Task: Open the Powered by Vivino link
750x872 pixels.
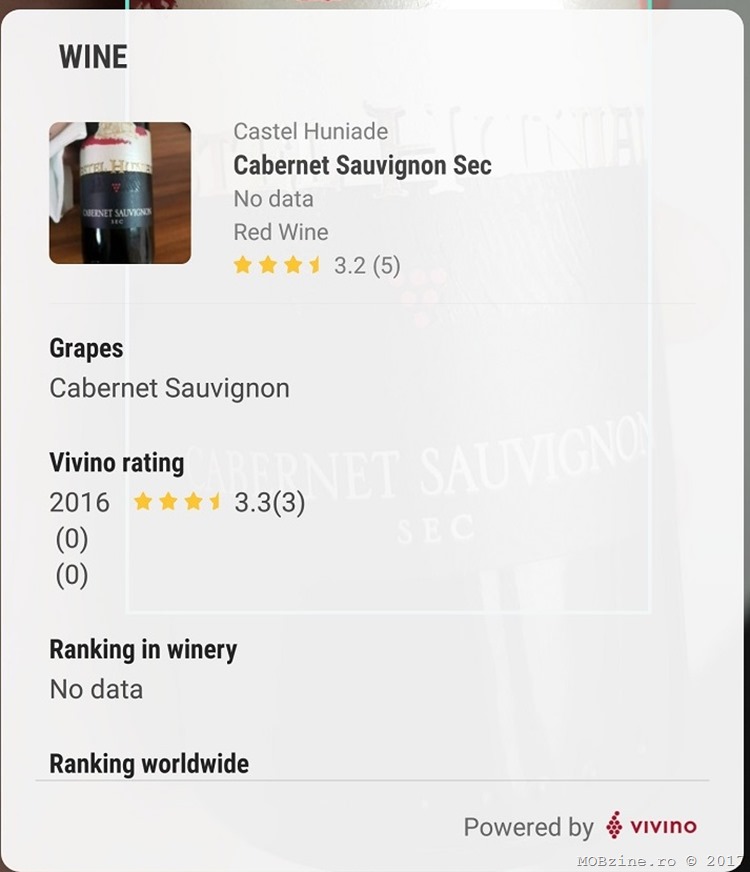Action: pos(580,827)
